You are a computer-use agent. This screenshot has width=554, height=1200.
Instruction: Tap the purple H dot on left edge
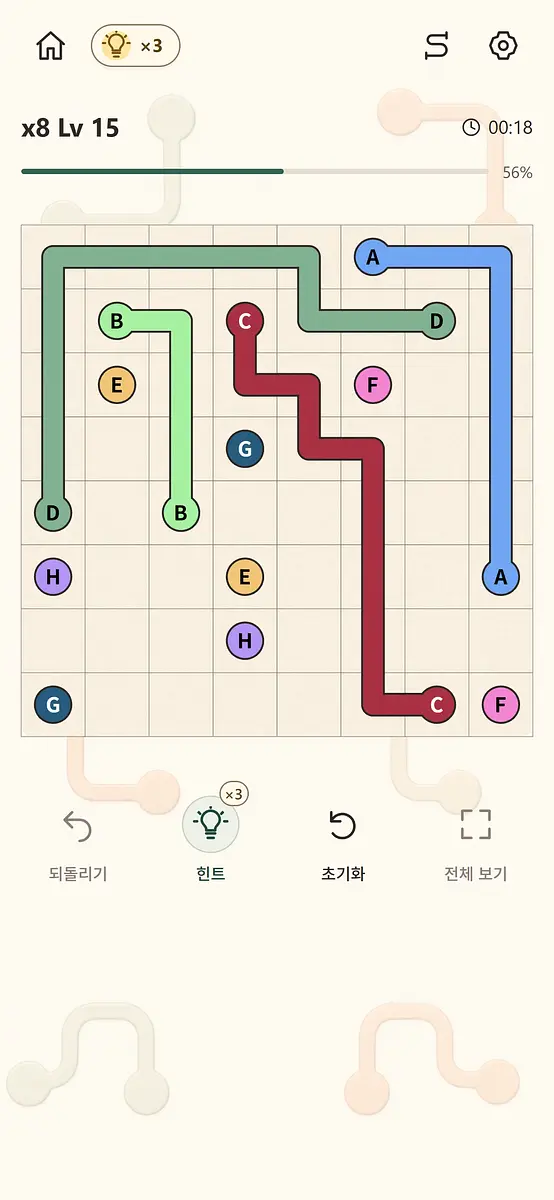[x=53, y=576]
